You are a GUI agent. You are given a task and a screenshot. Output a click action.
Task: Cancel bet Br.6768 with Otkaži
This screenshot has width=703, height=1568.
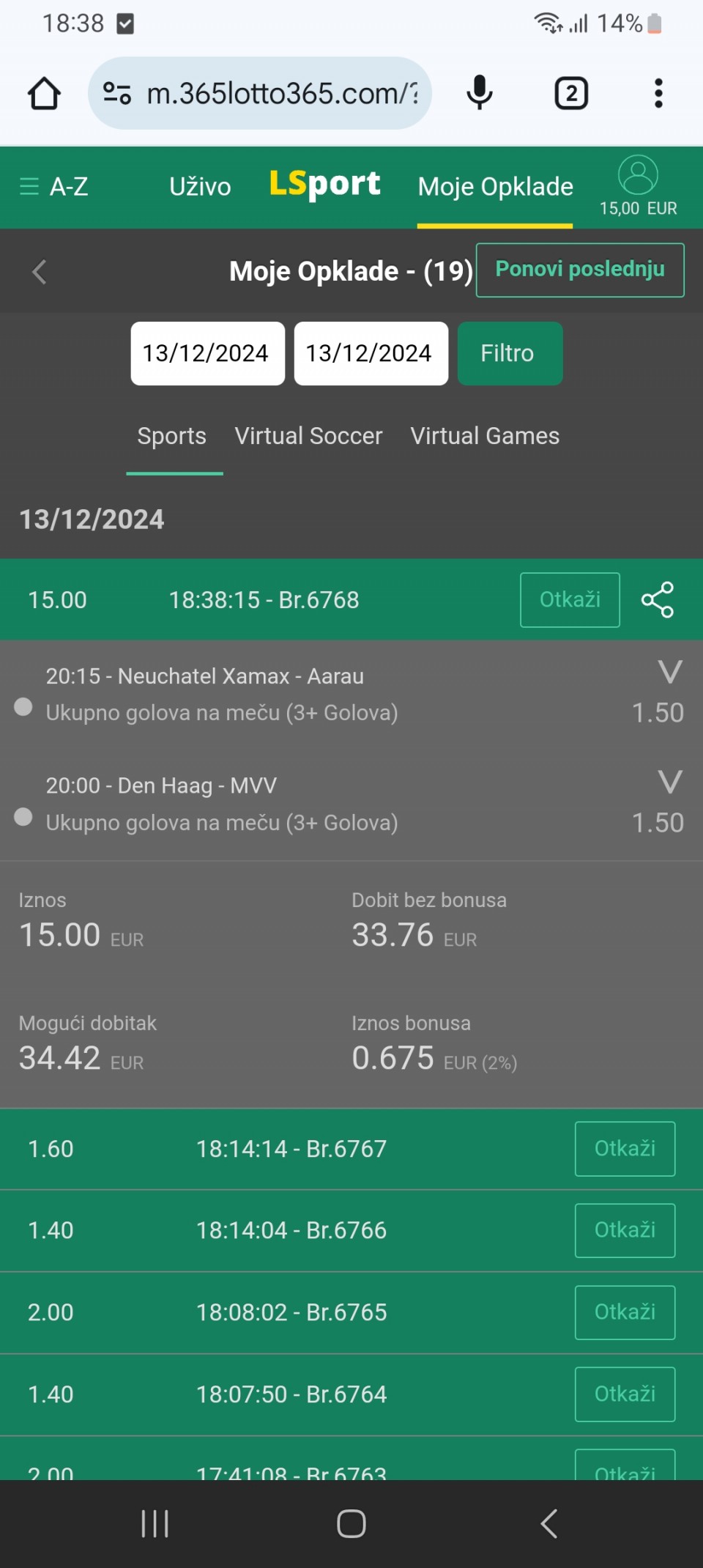click(570, 600)
